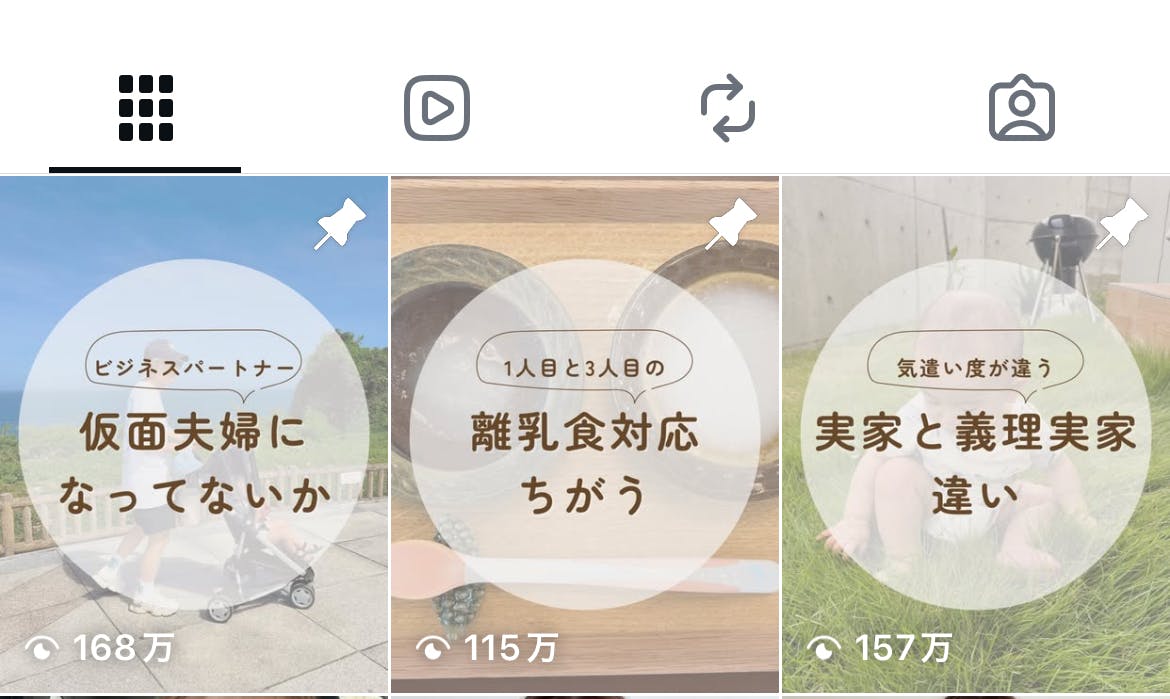Open the pinned post 実家と義理実家違い
This screenshot has height=699, width=1170.
976,434
